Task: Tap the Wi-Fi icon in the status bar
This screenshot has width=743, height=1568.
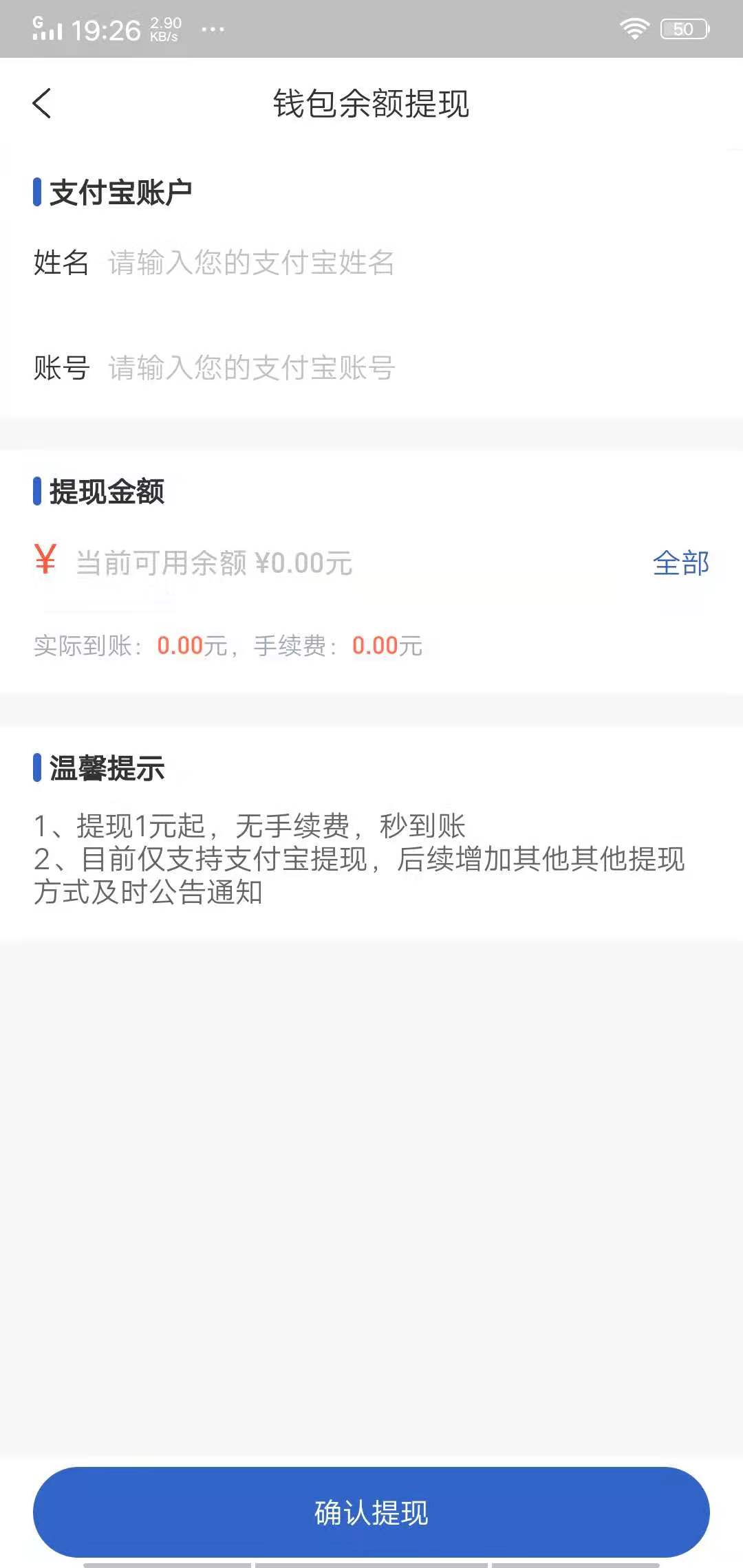Action: pos(633,28)
